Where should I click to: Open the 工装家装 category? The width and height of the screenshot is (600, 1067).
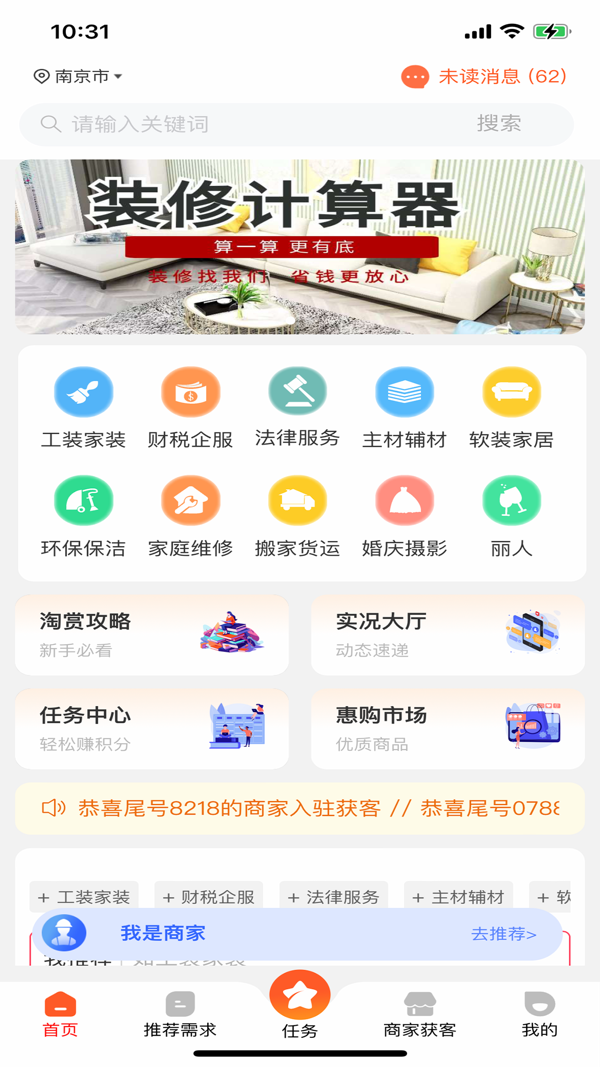point(83,408)
